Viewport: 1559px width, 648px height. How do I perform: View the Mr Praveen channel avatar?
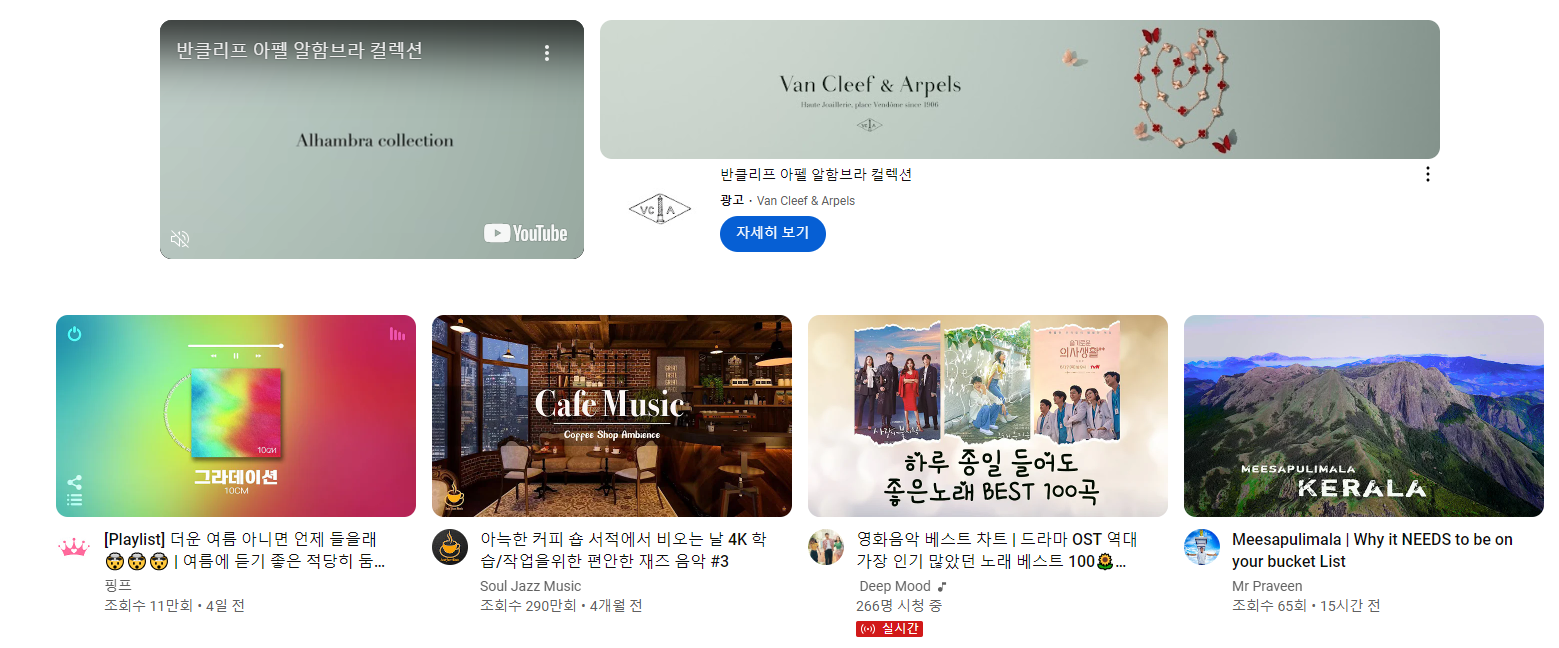tap(1202, 547)
